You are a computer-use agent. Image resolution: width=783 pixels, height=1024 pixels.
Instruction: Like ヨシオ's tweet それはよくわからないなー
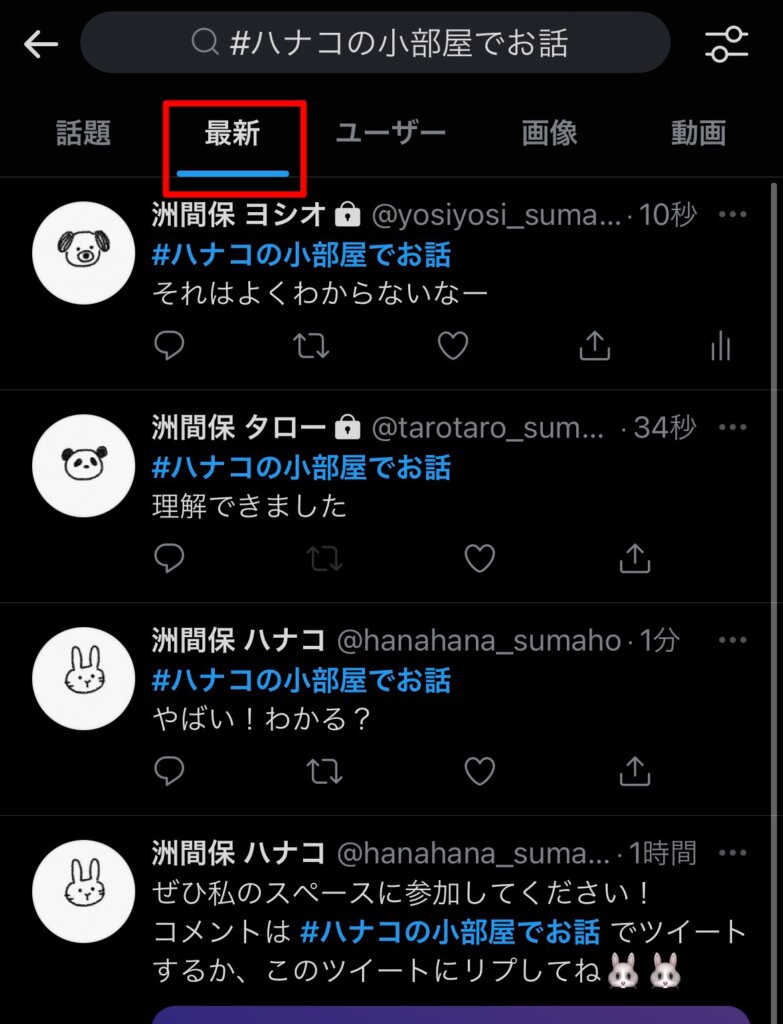[x=453, y=346]
